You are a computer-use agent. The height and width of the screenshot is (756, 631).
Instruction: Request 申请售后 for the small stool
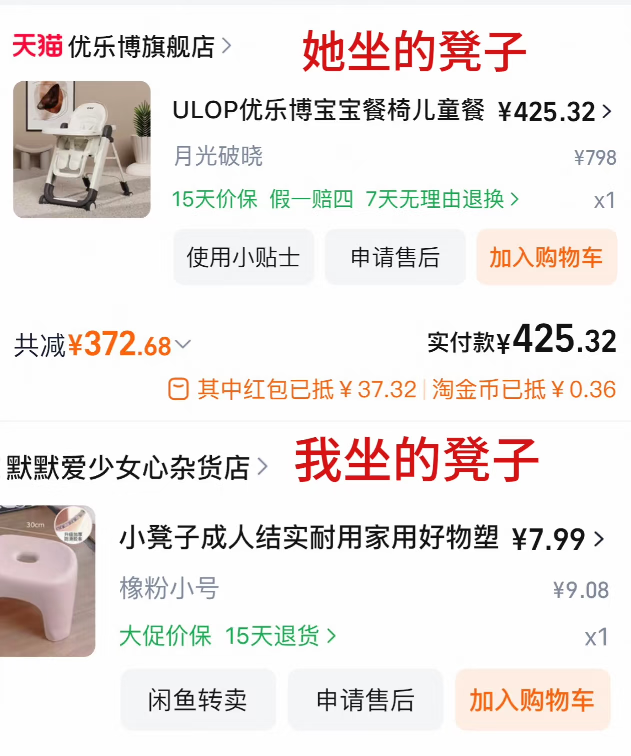point(365,700)
